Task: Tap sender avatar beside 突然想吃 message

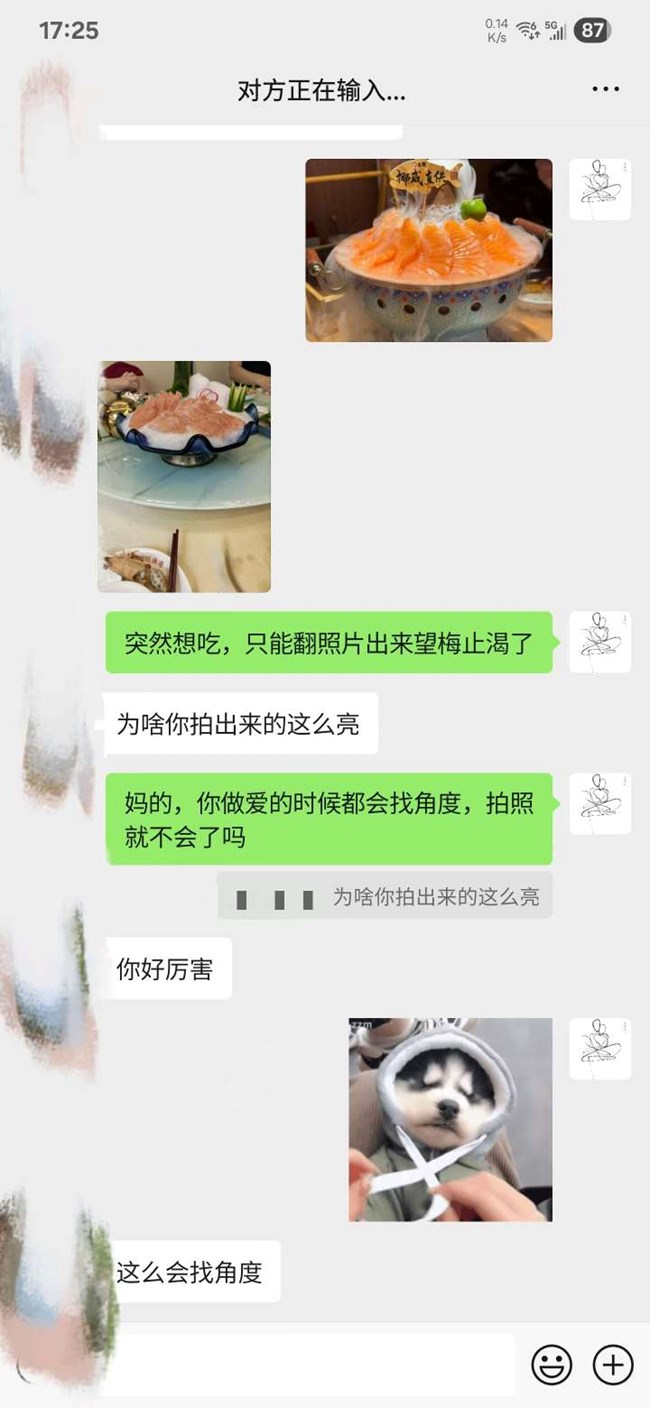Action: (x=600, y=642)
